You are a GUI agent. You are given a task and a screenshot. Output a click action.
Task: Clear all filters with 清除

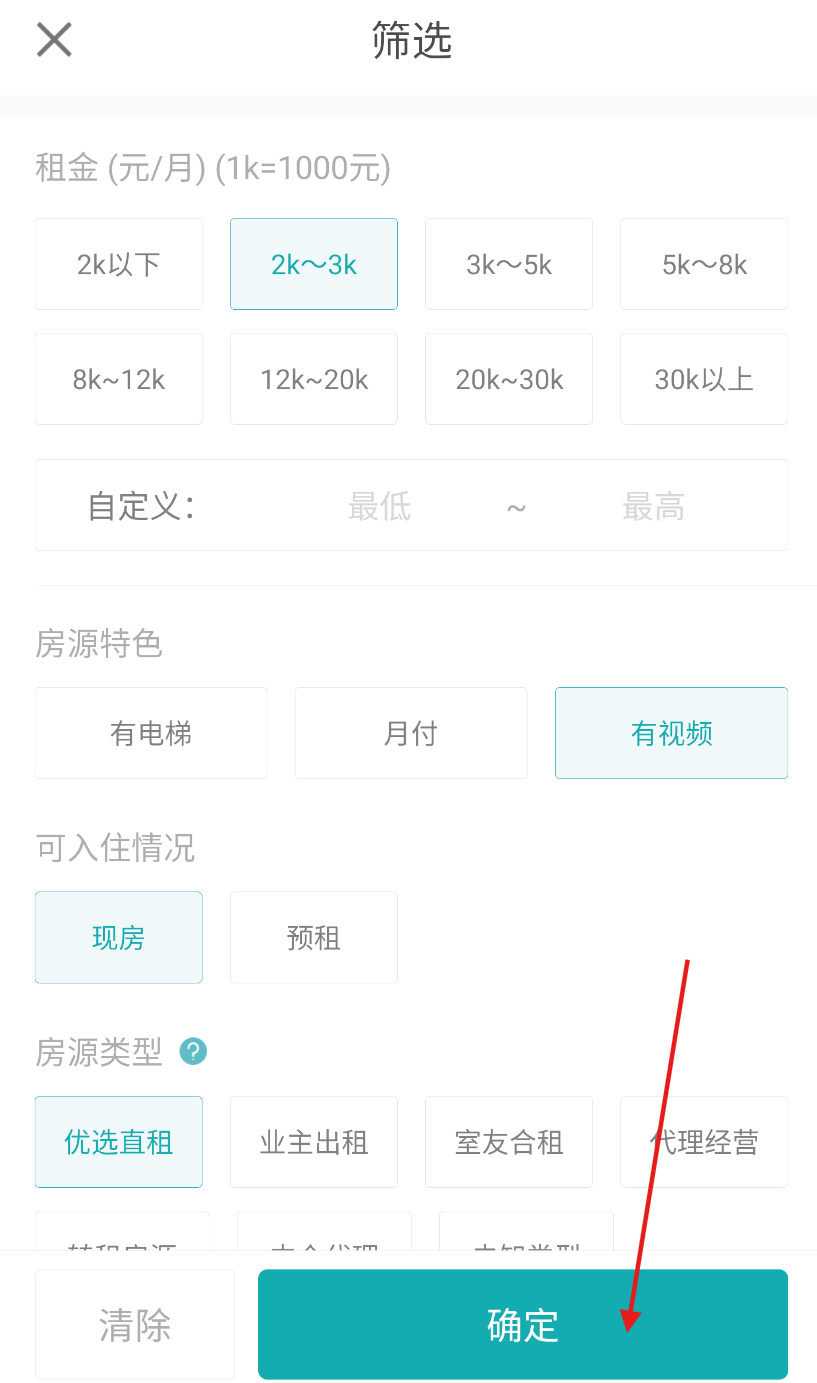click(135, 1325)
